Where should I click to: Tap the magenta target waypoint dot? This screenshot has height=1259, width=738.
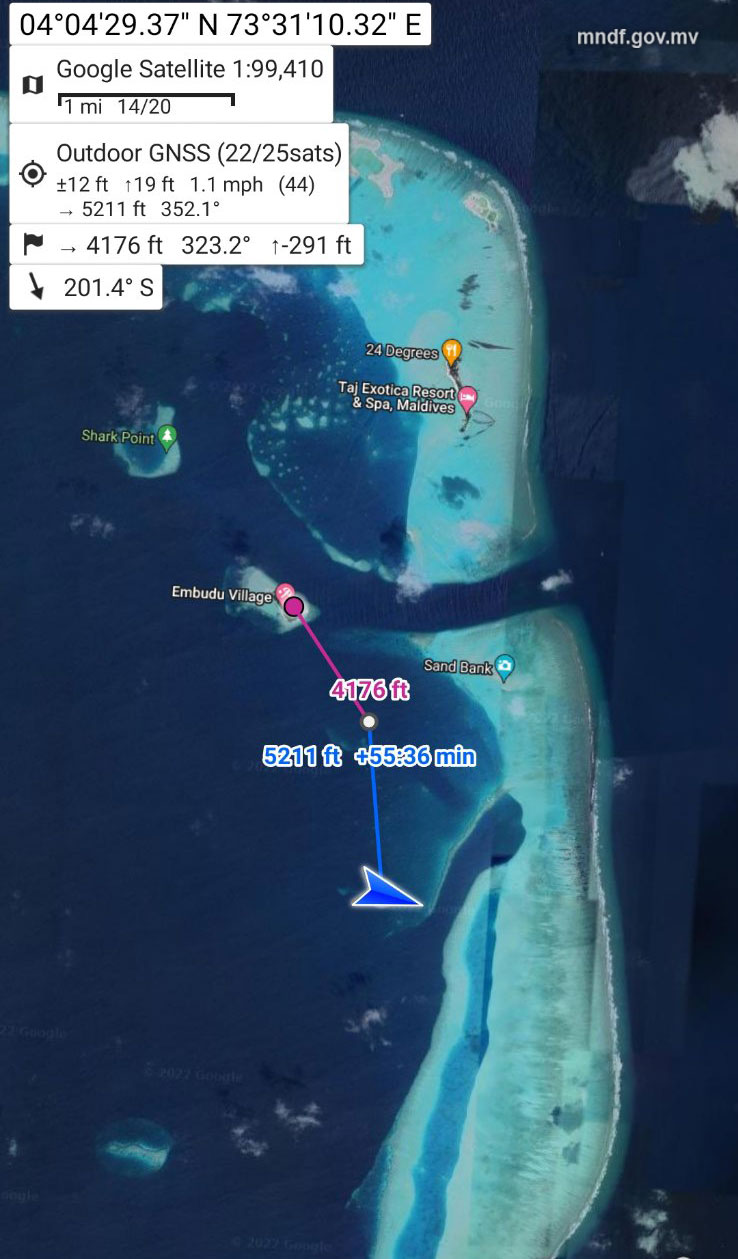pos(294,606)
